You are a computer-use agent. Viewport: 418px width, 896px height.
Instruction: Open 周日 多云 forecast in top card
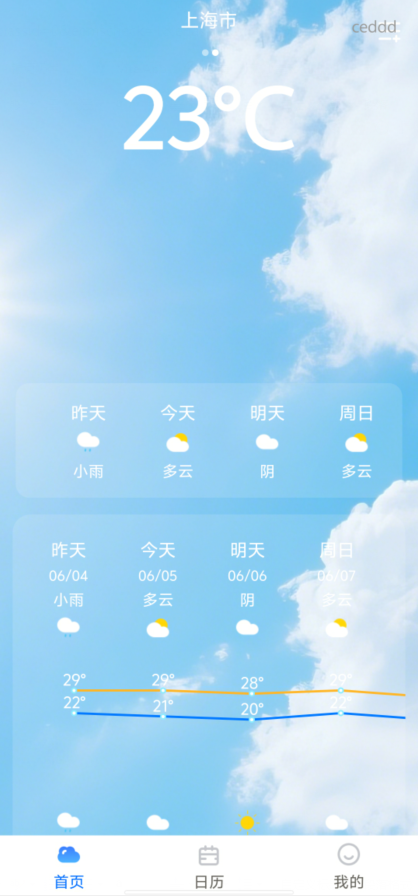[x=356, y=442]
